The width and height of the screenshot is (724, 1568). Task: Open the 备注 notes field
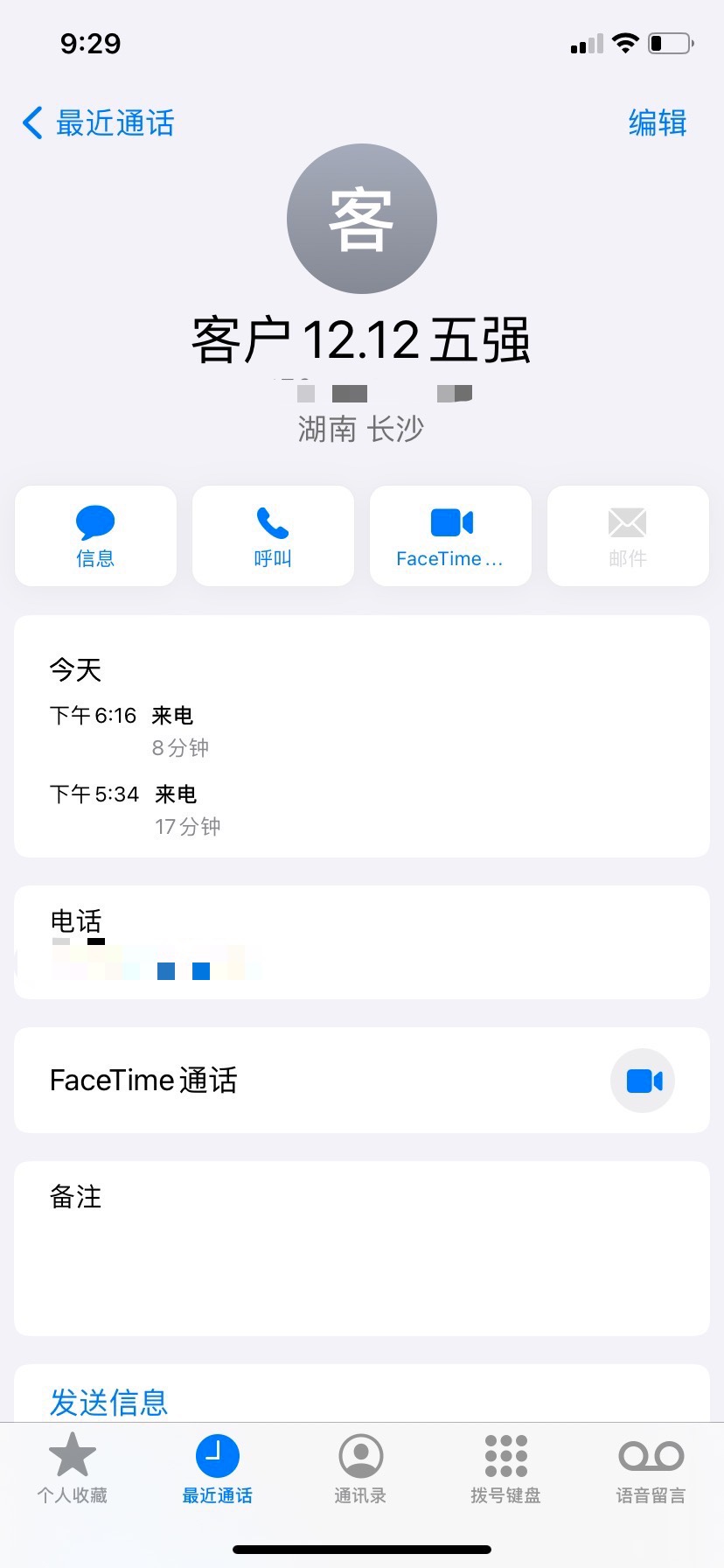[x=362, y=1248]
